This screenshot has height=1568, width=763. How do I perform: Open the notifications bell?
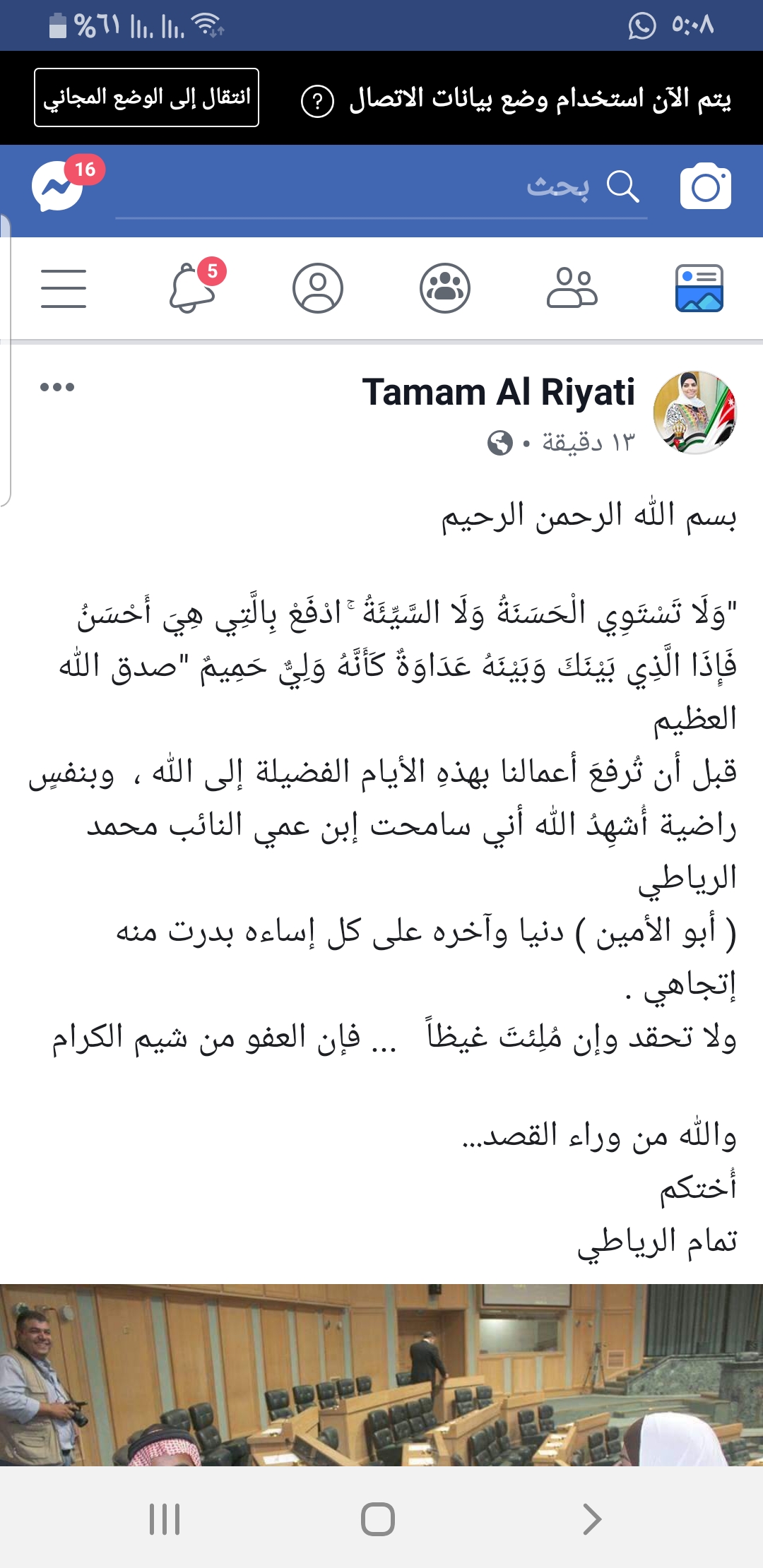192,288
